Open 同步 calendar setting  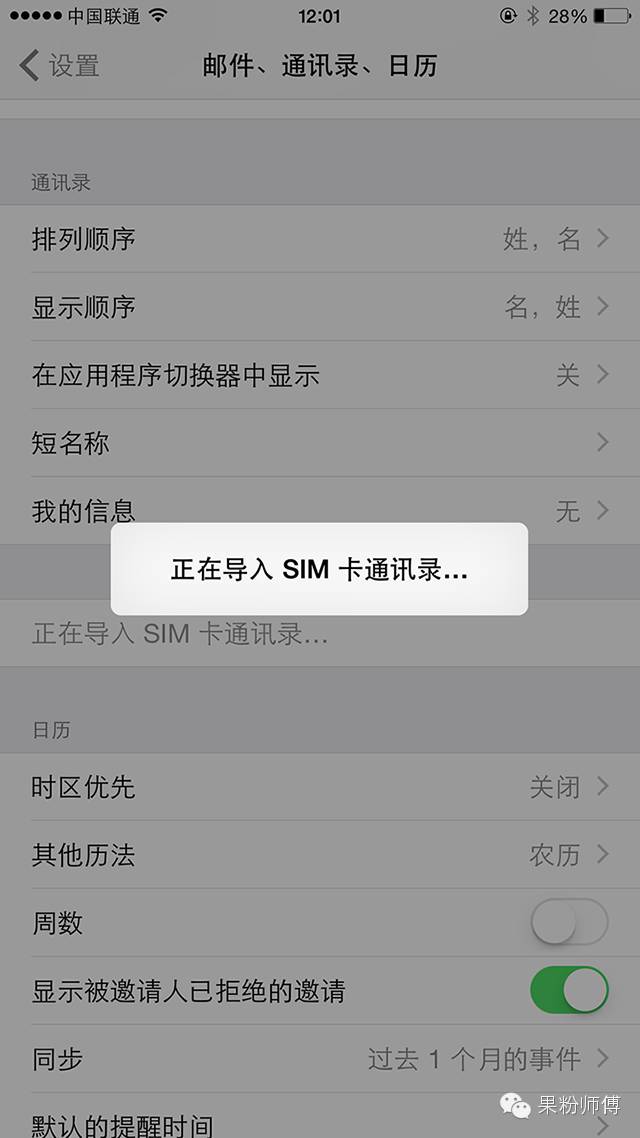coord(320,1059)
